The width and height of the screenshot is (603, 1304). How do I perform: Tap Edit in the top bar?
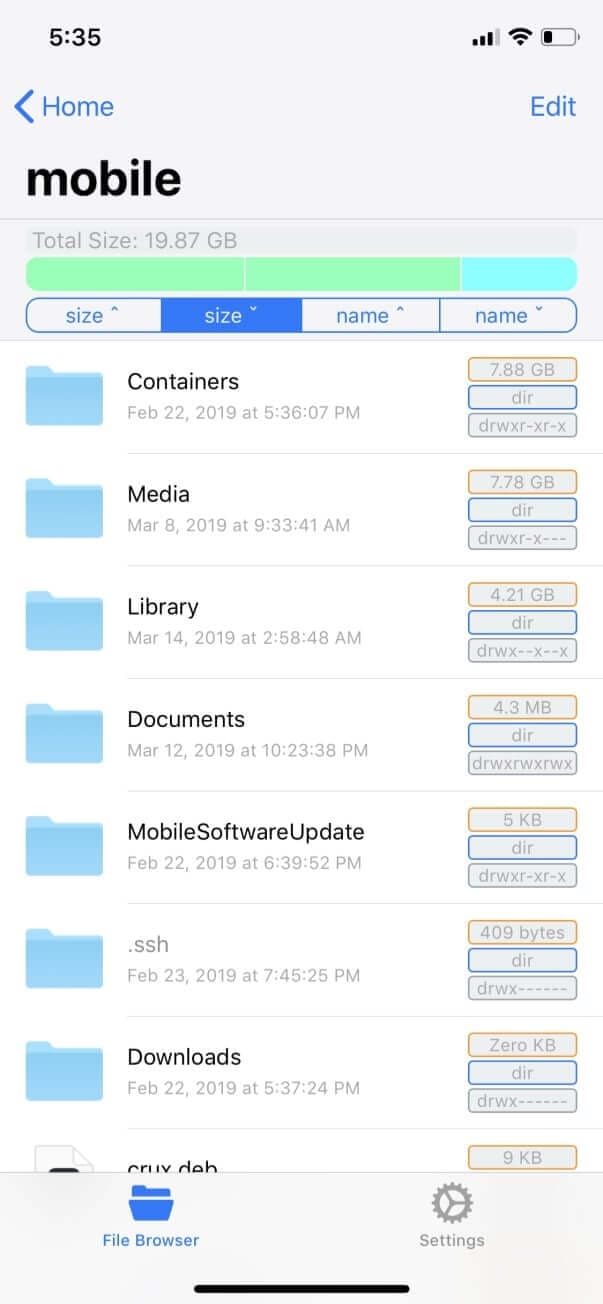[x=553, y=106]
